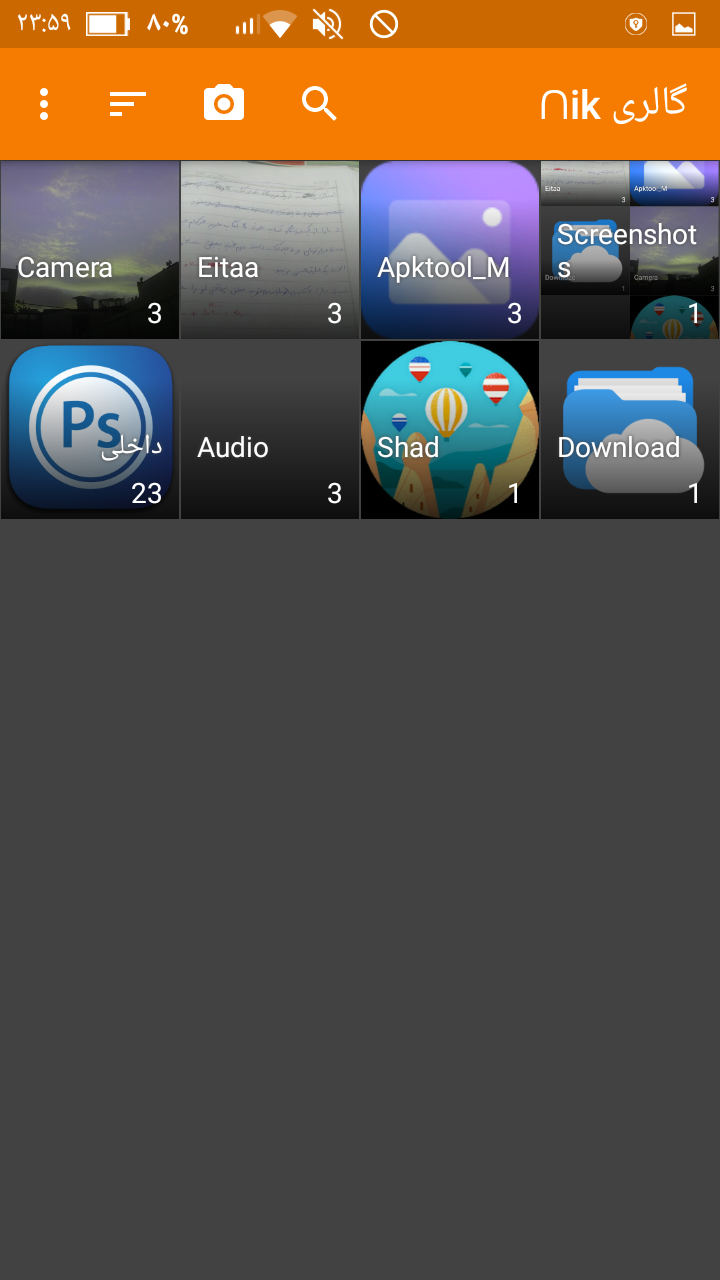Viewport: 720px width, 1280px height.
Task: Open the overflow menu
Action: click(44, 104)
